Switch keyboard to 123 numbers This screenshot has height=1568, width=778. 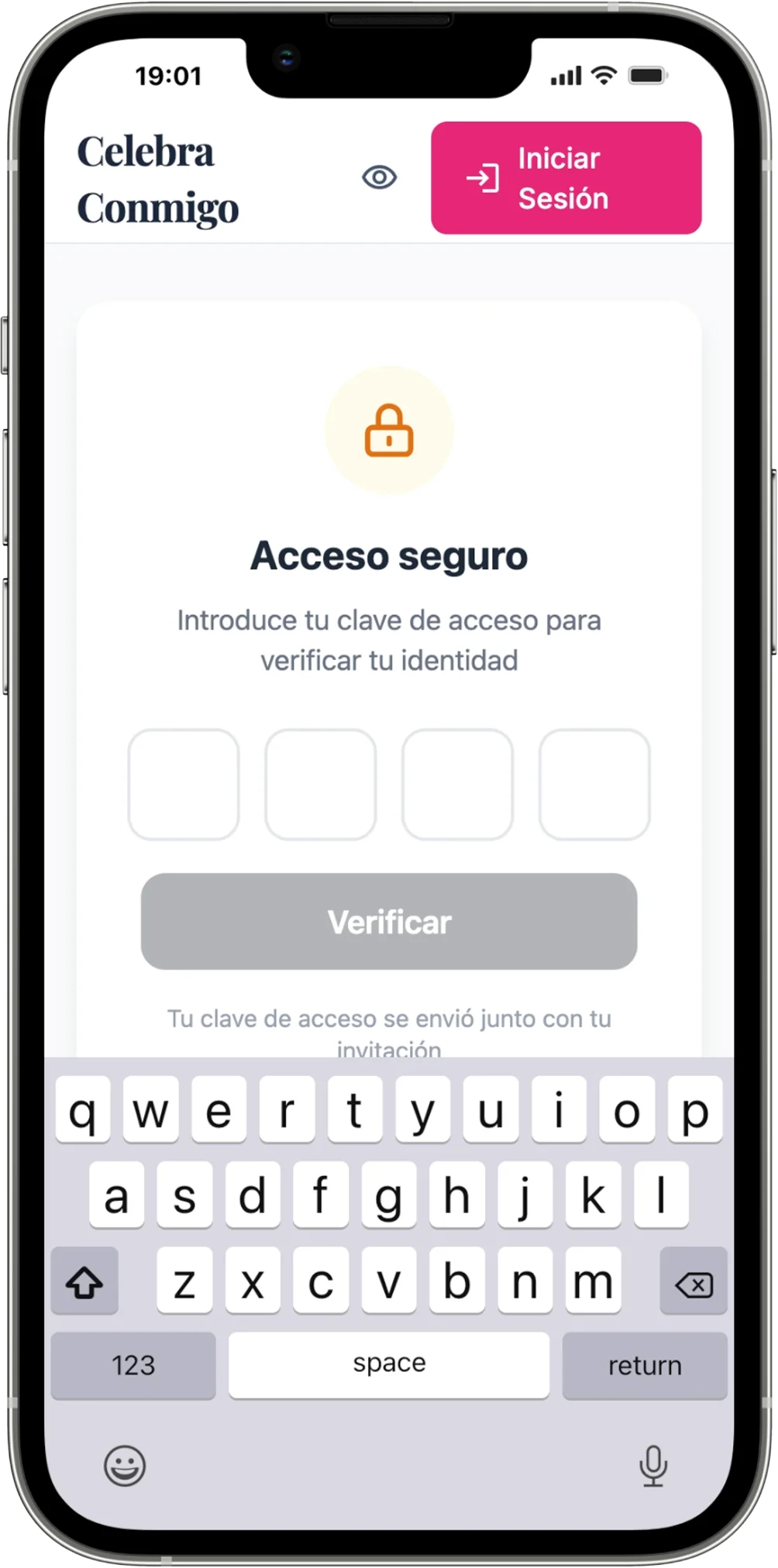[x=133, y=1365]
